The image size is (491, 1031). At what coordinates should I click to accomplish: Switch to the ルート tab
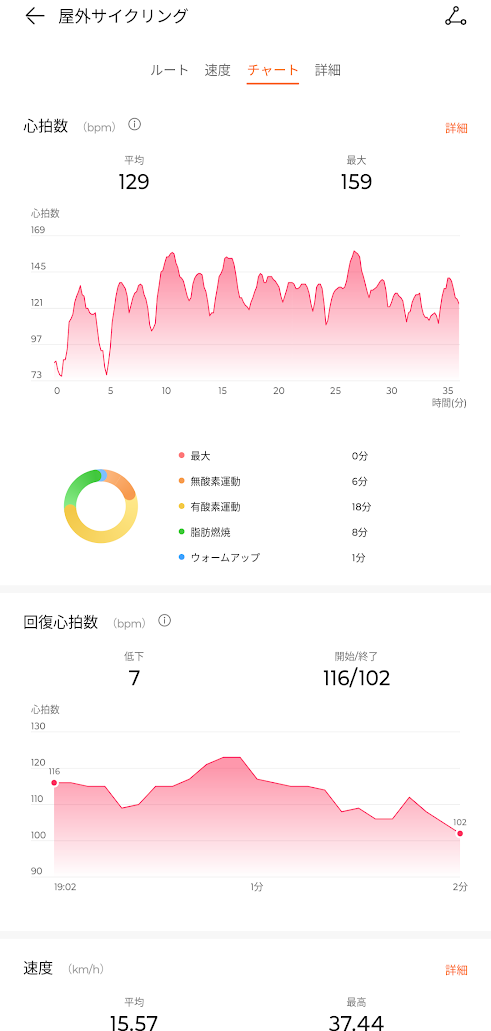(170, 70)
